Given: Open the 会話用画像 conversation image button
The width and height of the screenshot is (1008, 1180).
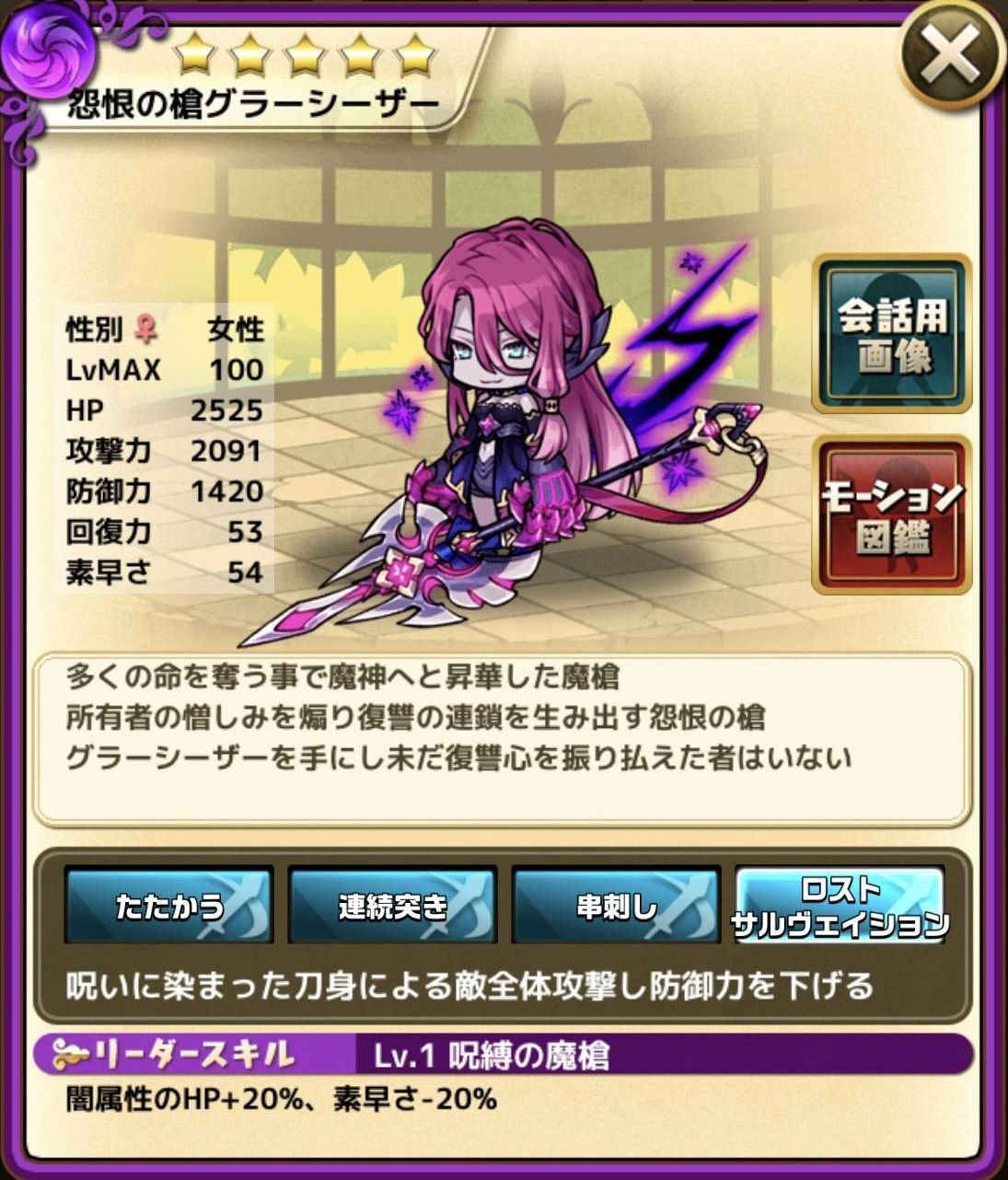Looking at the screenshot, I should pyautogui.click(x=891, y=335).
